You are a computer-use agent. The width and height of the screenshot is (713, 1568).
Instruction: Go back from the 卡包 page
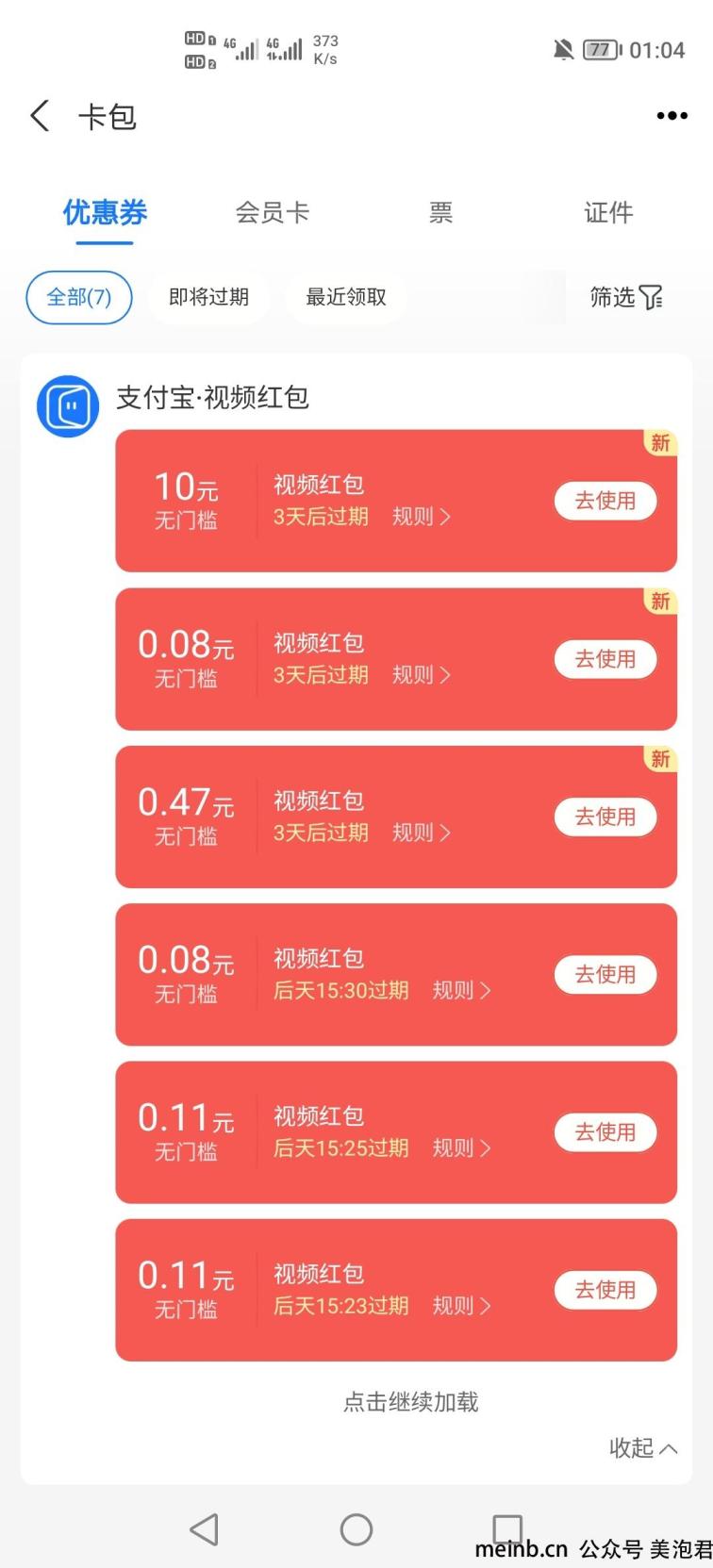point(40,116)
